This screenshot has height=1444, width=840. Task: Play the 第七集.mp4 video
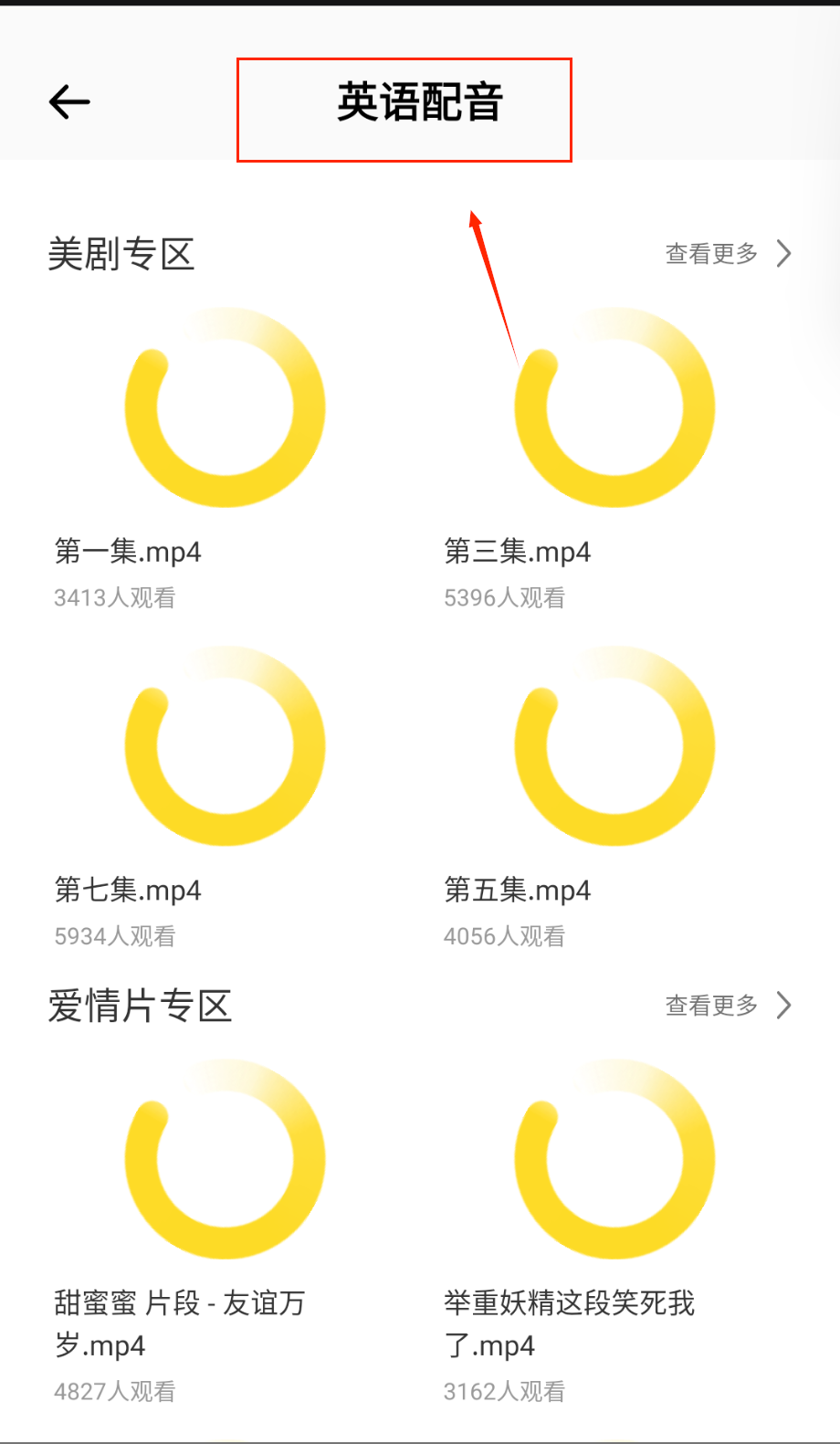225,746
